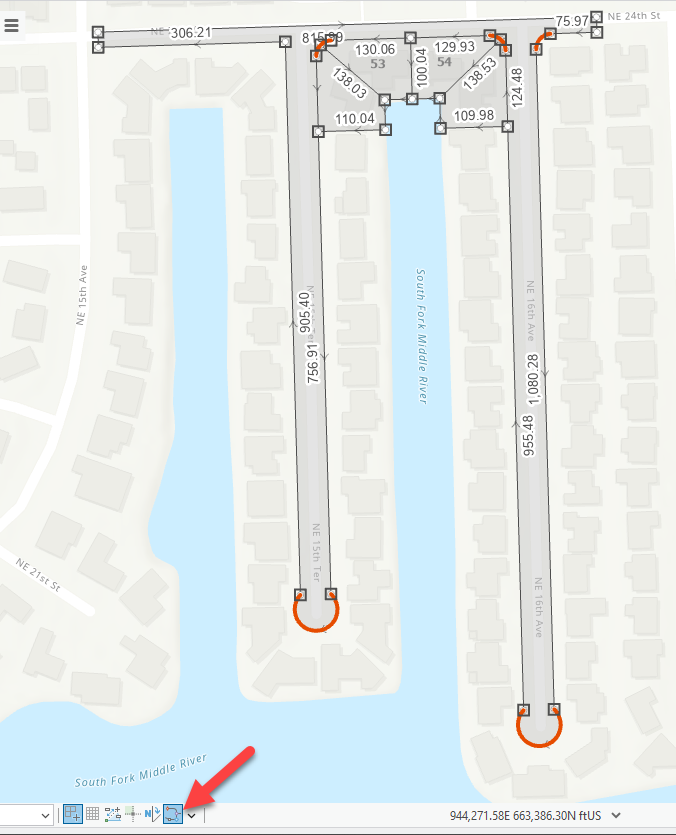Toggle the snapping icon in the bottom toolbar
The image size is (676, 835).
point(72,814)
